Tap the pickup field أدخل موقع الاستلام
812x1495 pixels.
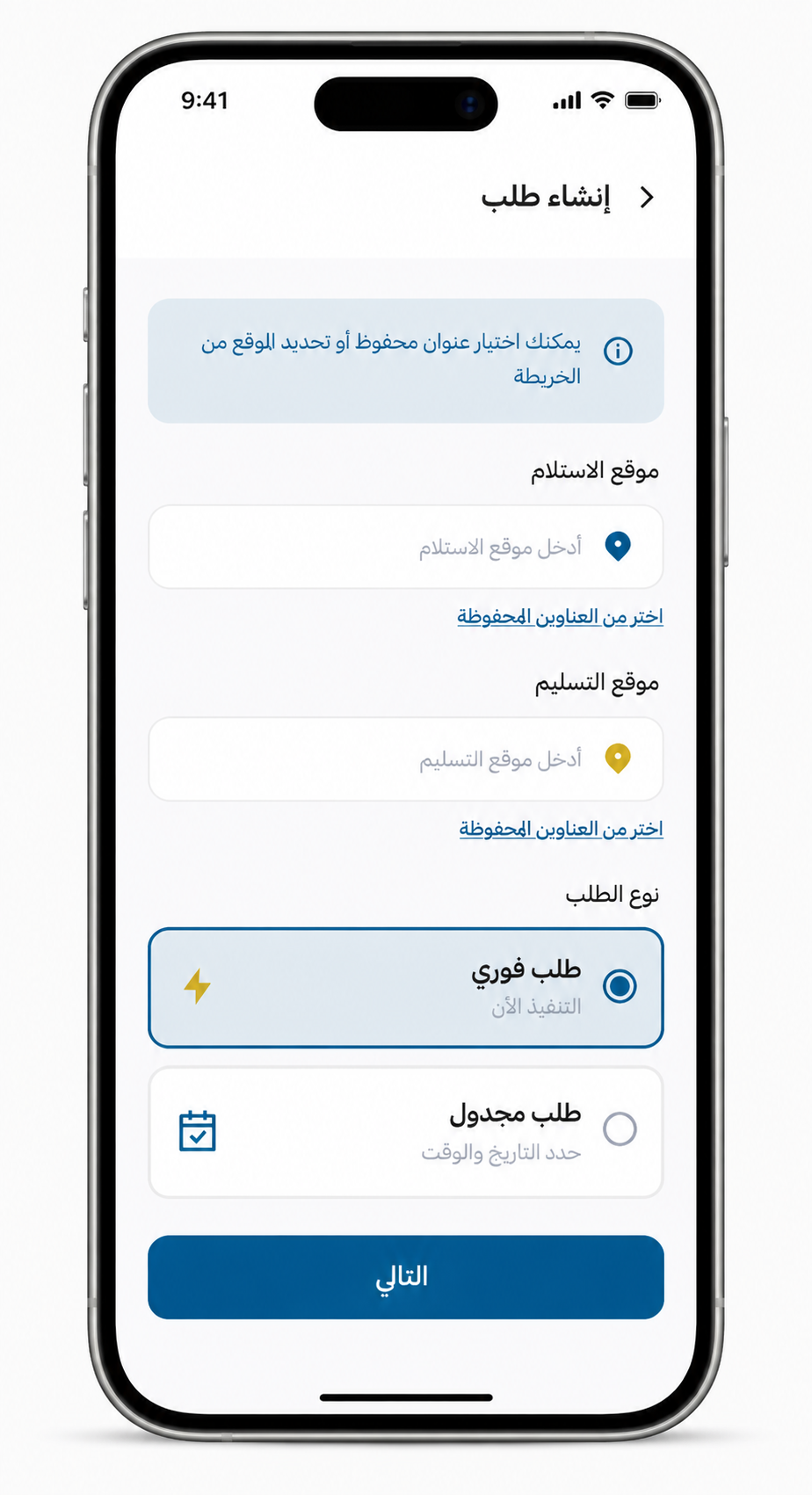(x=405, y=547)
